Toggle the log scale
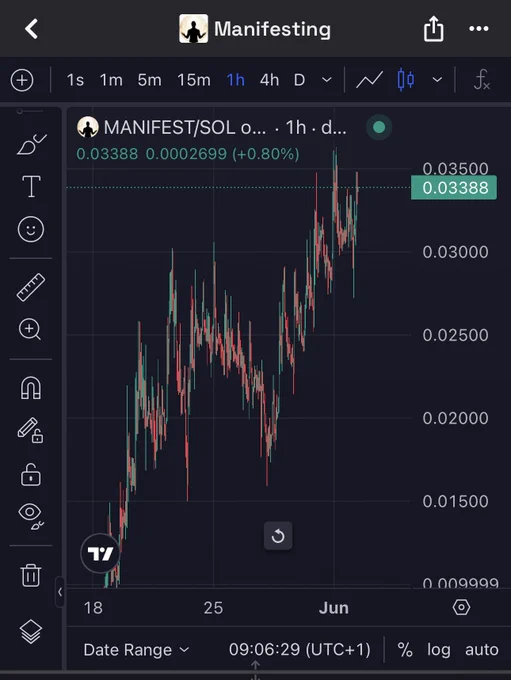The image size is (511, 680). (438, 650)
